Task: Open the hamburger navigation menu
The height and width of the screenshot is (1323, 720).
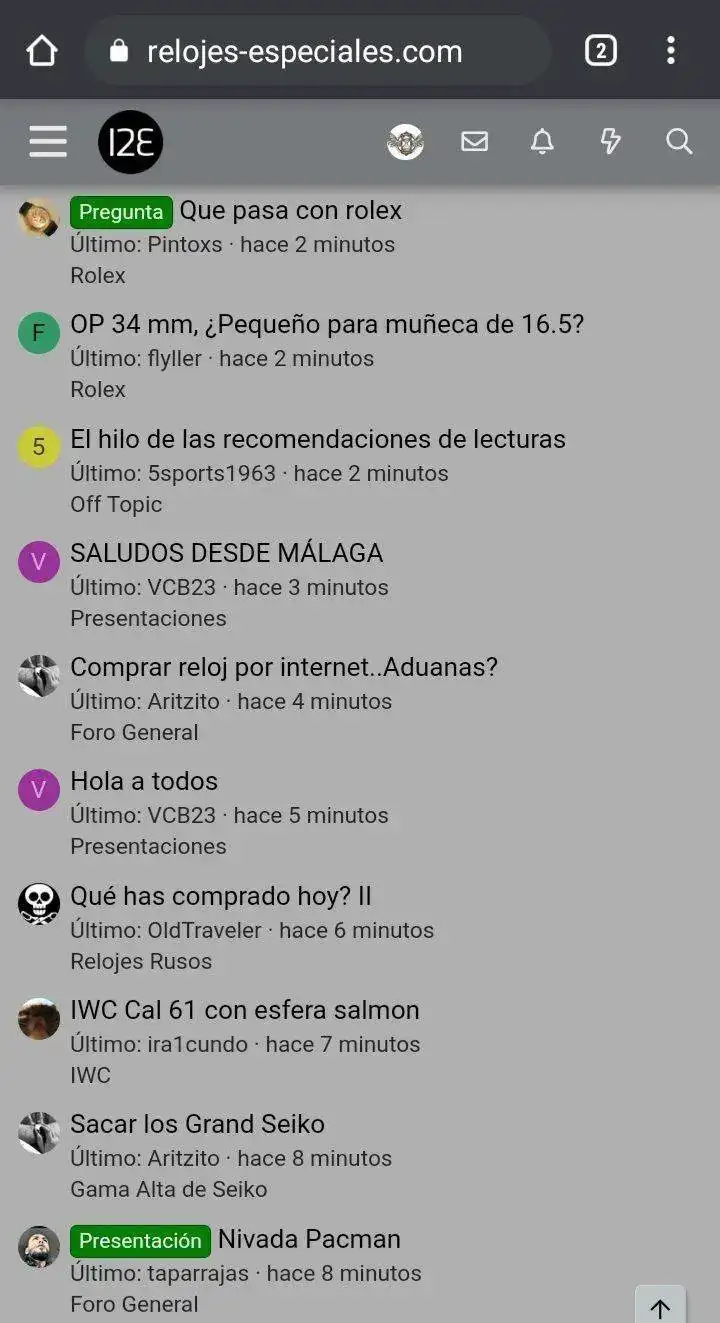Action: tap(47, 142)
